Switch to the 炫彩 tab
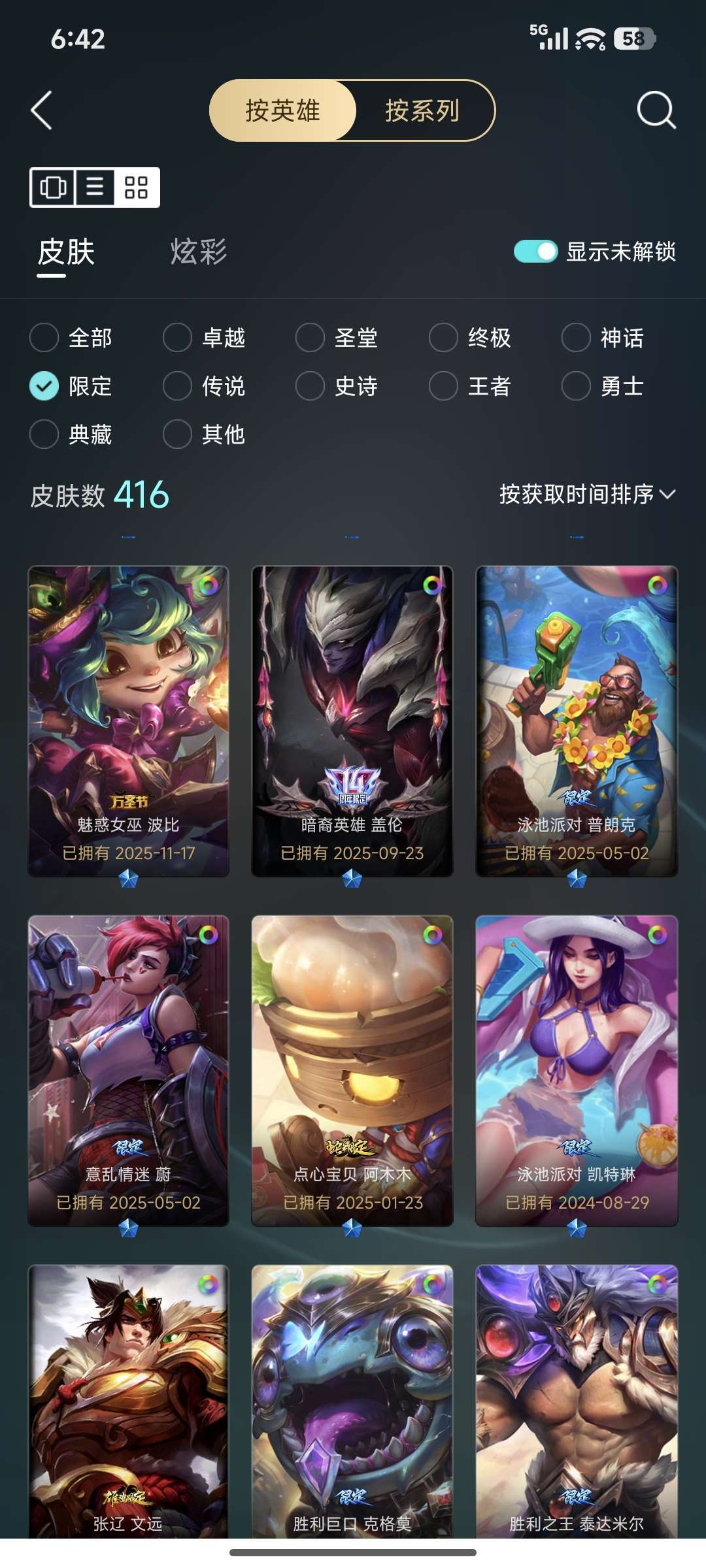The width and height of the screenshot is (706, 1568). 199,252
